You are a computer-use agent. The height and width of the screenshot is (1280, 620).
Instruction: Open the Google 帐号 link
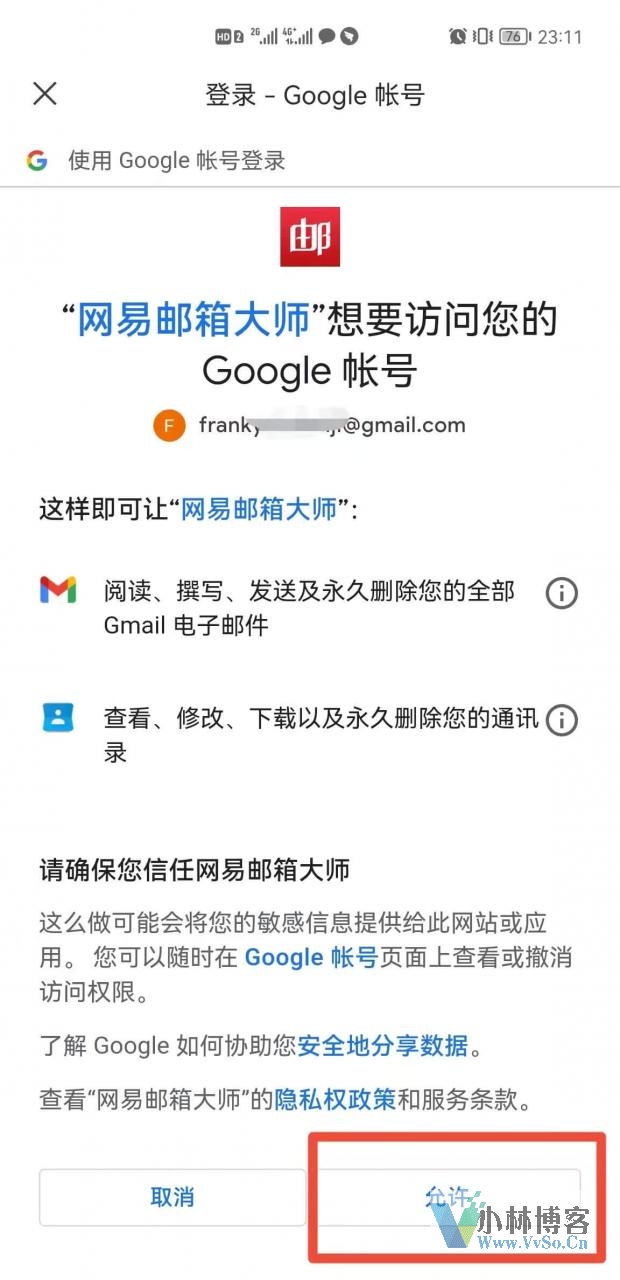pos(311,957)
